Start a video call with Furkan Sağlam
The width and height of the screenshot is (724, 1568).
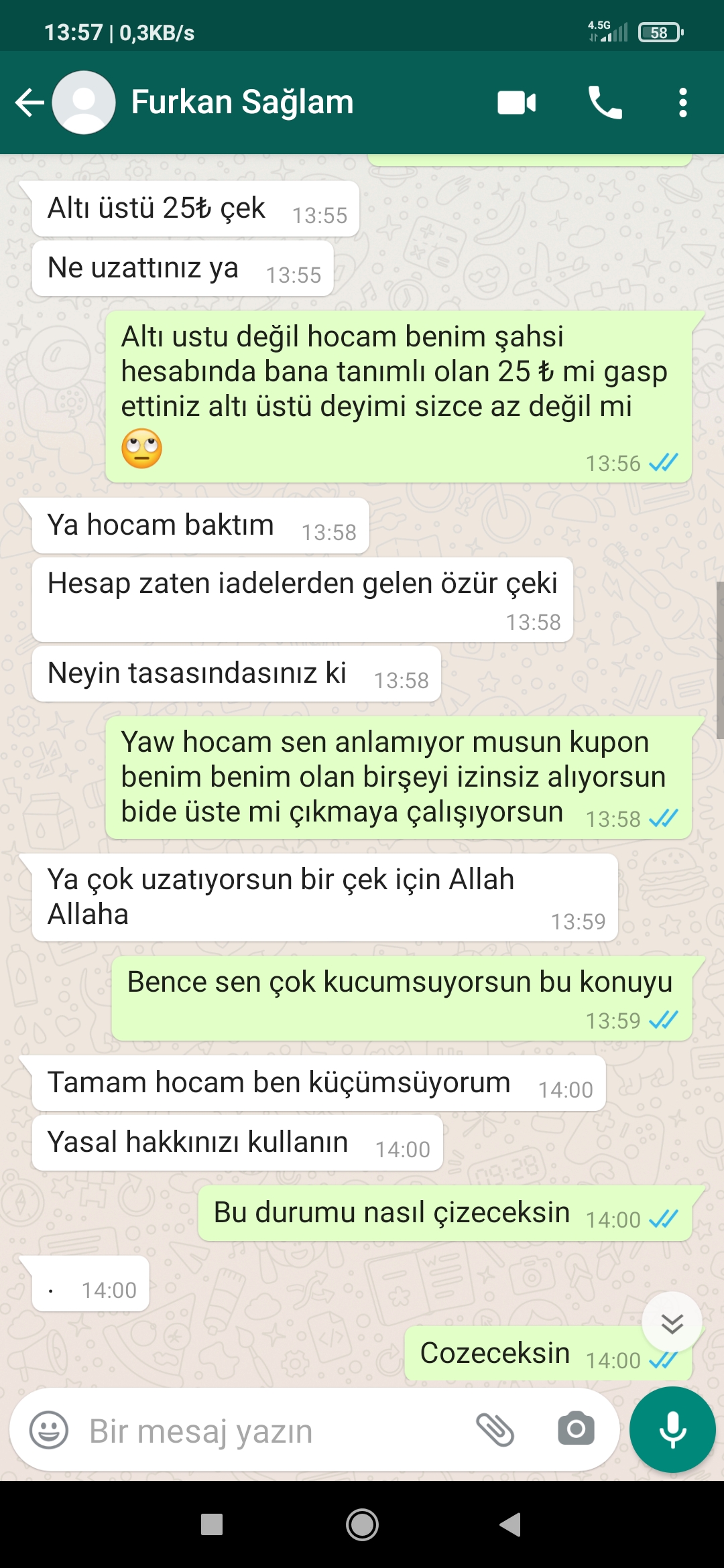[516, 103]
